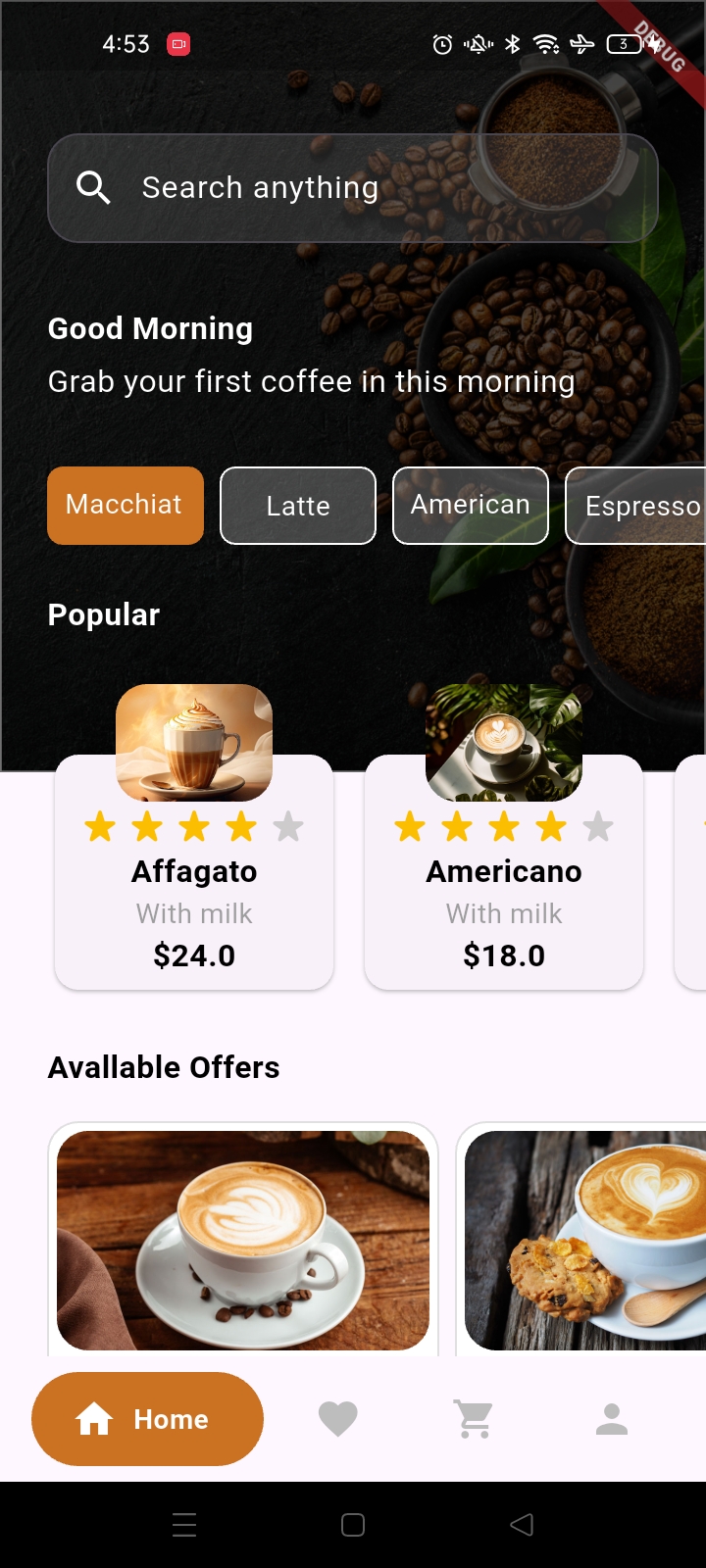Choose the Latte category chip
The image size is (706, 1568).
(x=298, y=506)
